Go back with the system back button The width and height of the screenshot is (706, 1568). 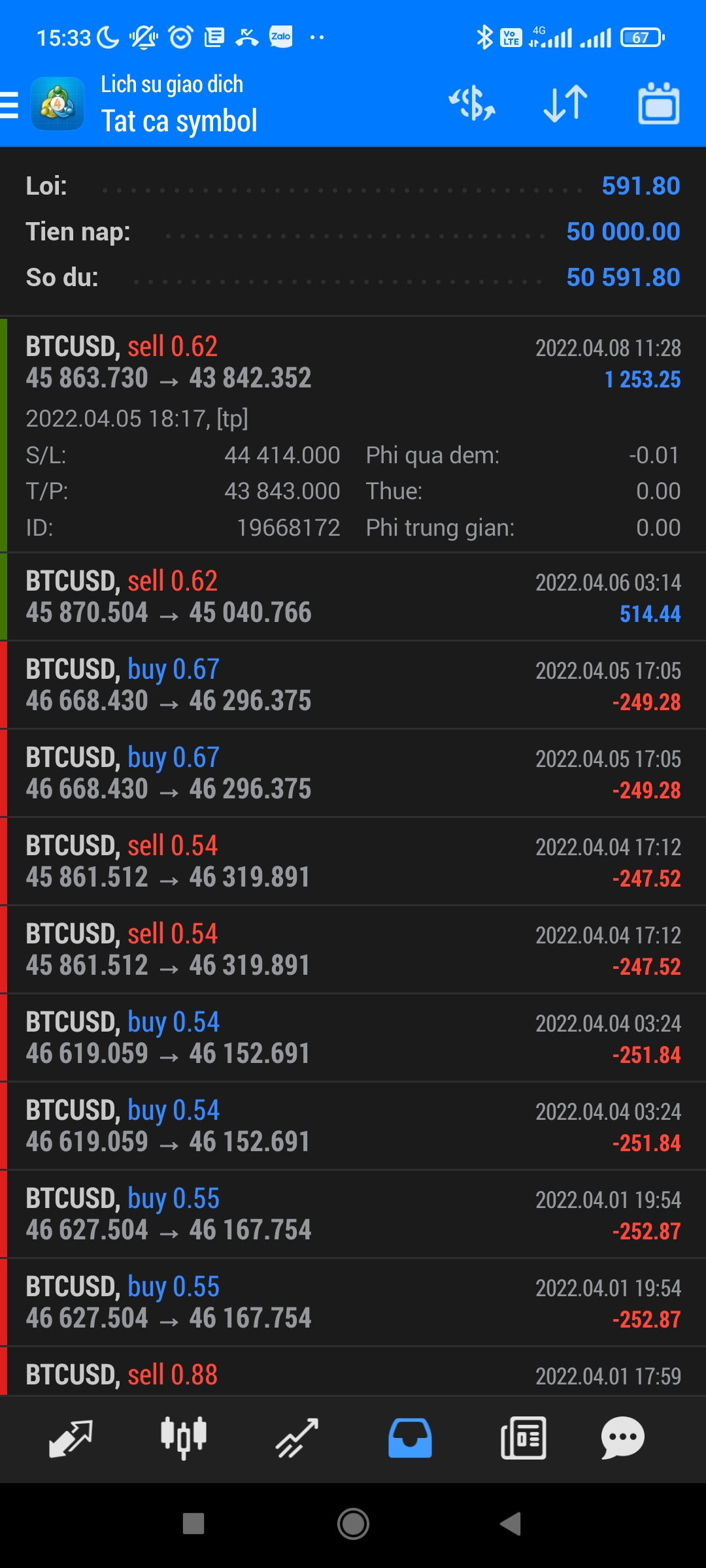click(511, 1524)
